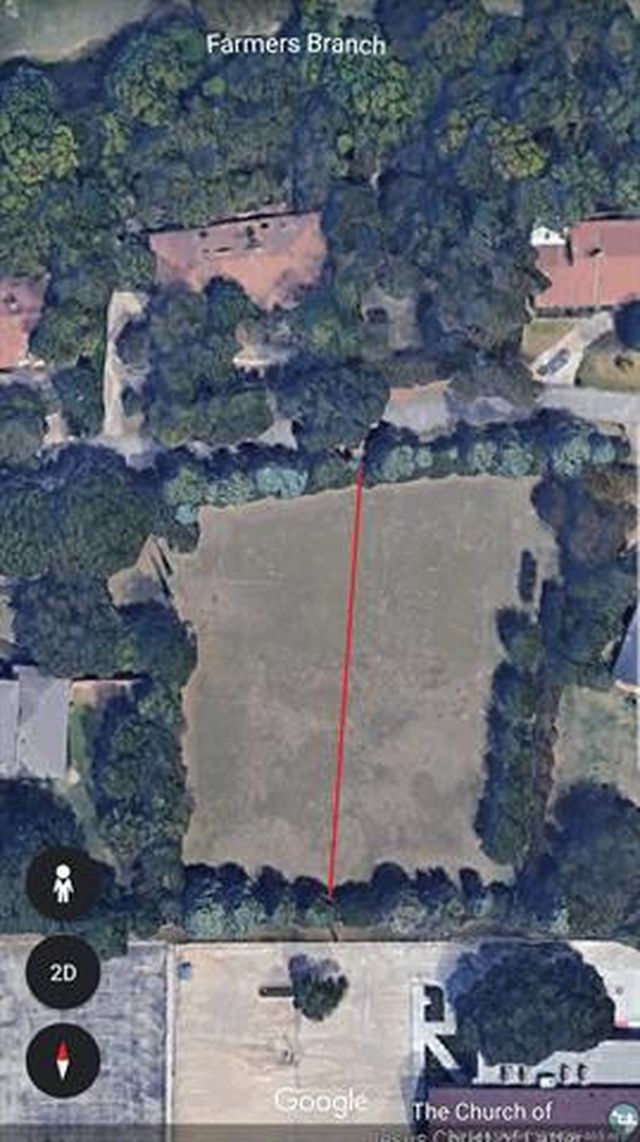Screen dimensions: 640x1142
Task: Switch the map to 2D view
Action: click(63, 972)
